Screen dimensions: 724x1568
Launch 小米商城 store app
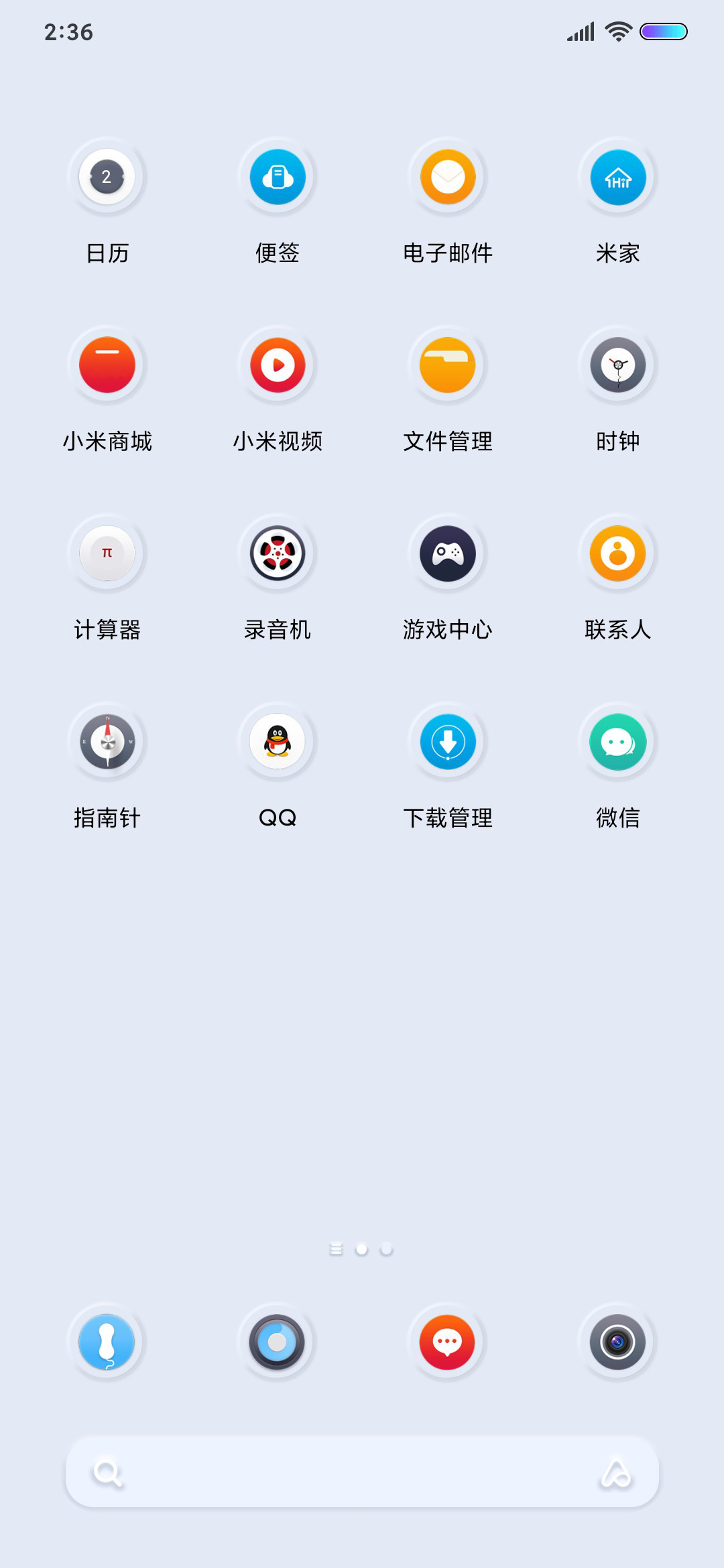[107, 365]
